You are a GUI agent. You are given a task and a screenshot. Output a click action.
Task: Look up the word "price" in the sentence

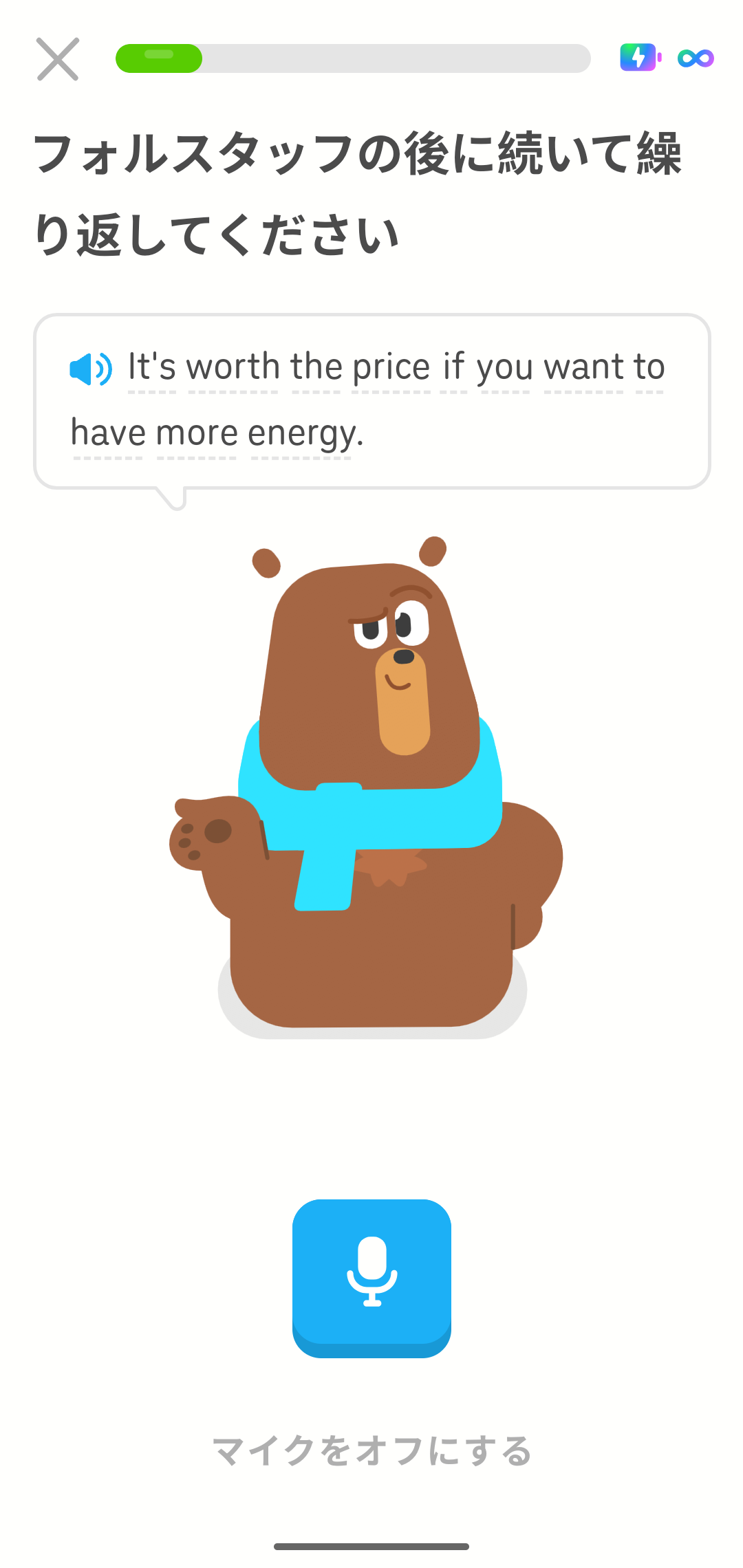coord(391,367)
